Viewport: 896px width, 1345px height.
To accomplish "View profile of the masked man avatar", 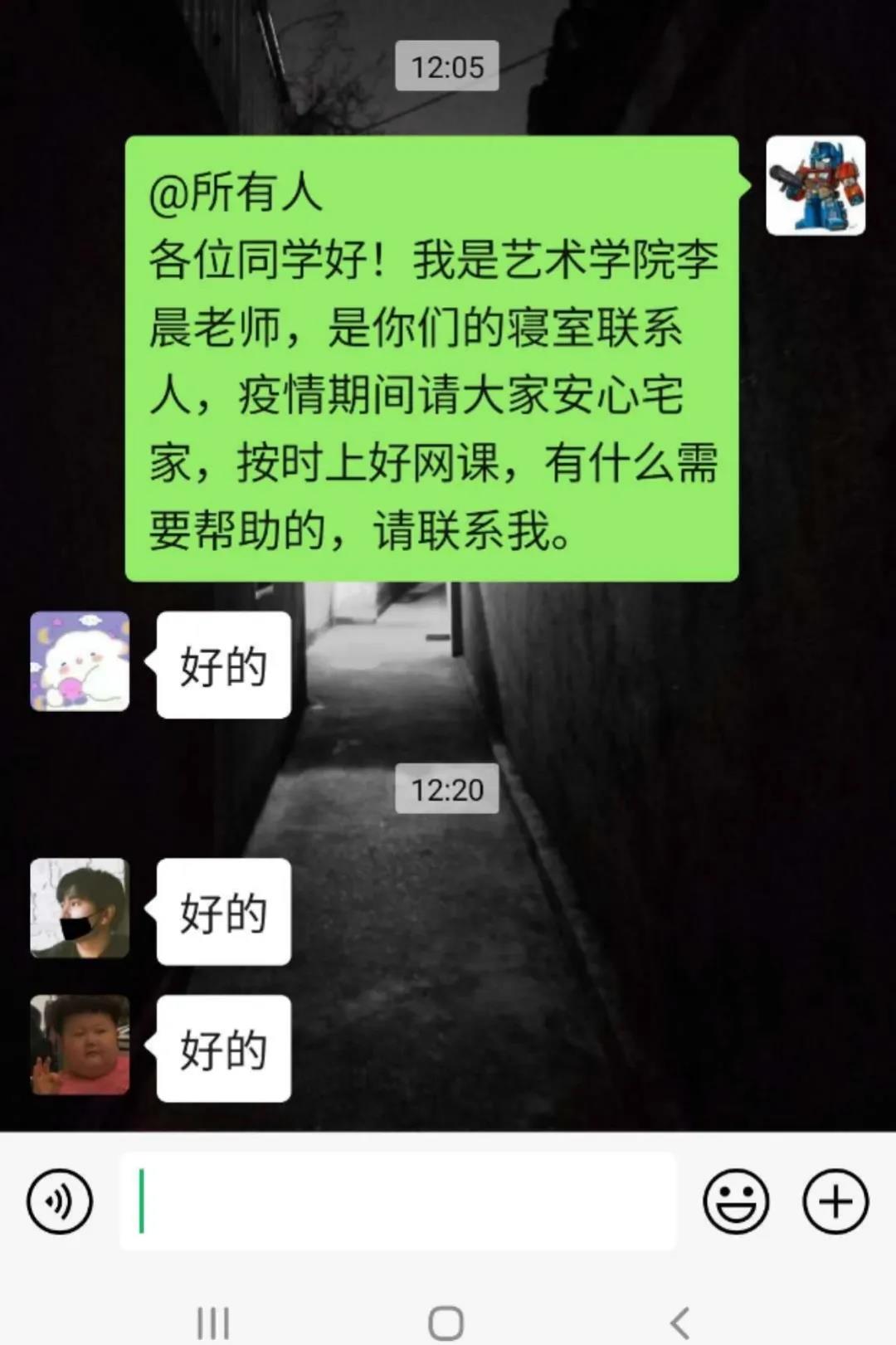I will [x=80, y=909].
